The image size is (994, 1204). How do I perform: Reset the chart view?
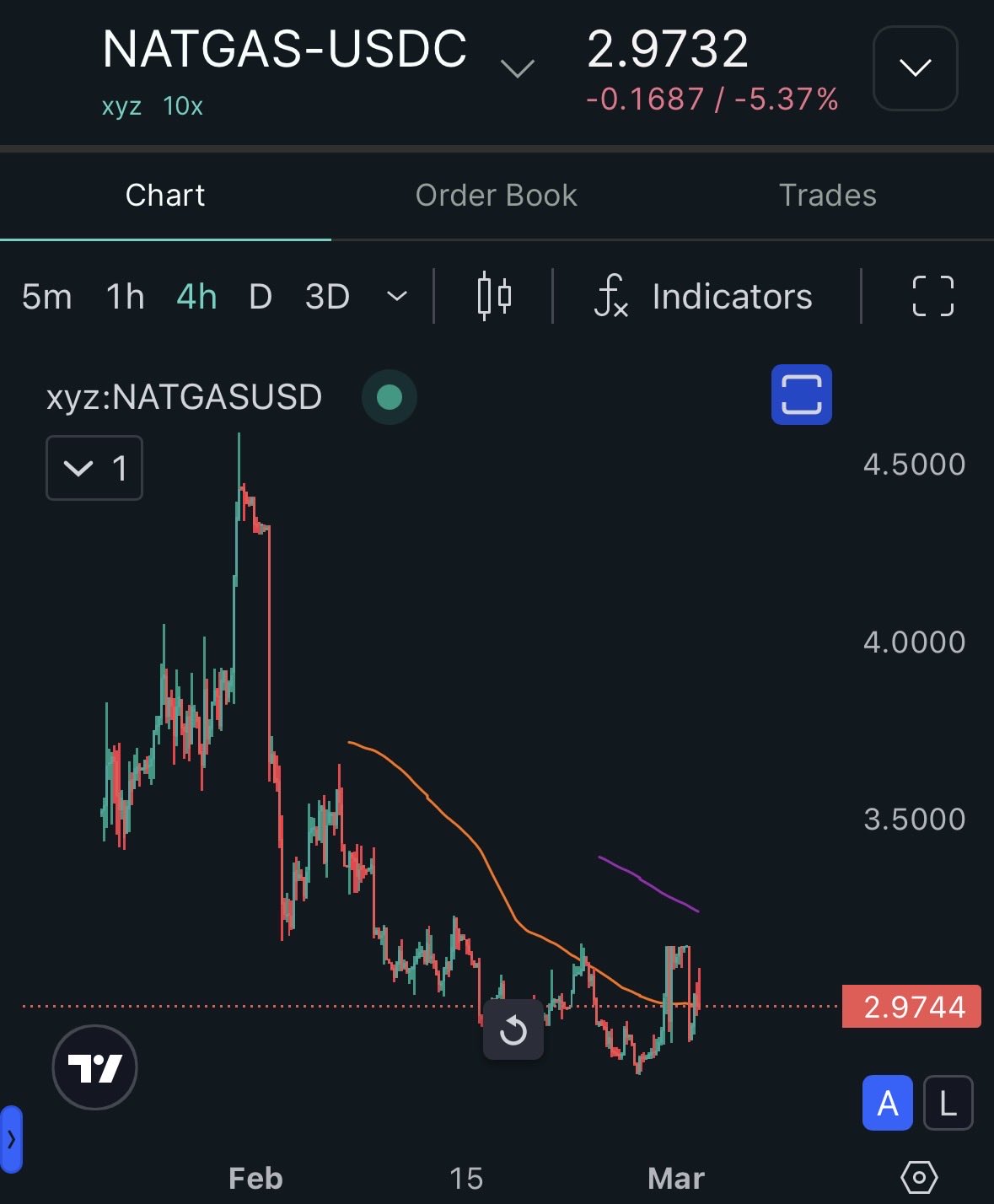[513, 1029]
